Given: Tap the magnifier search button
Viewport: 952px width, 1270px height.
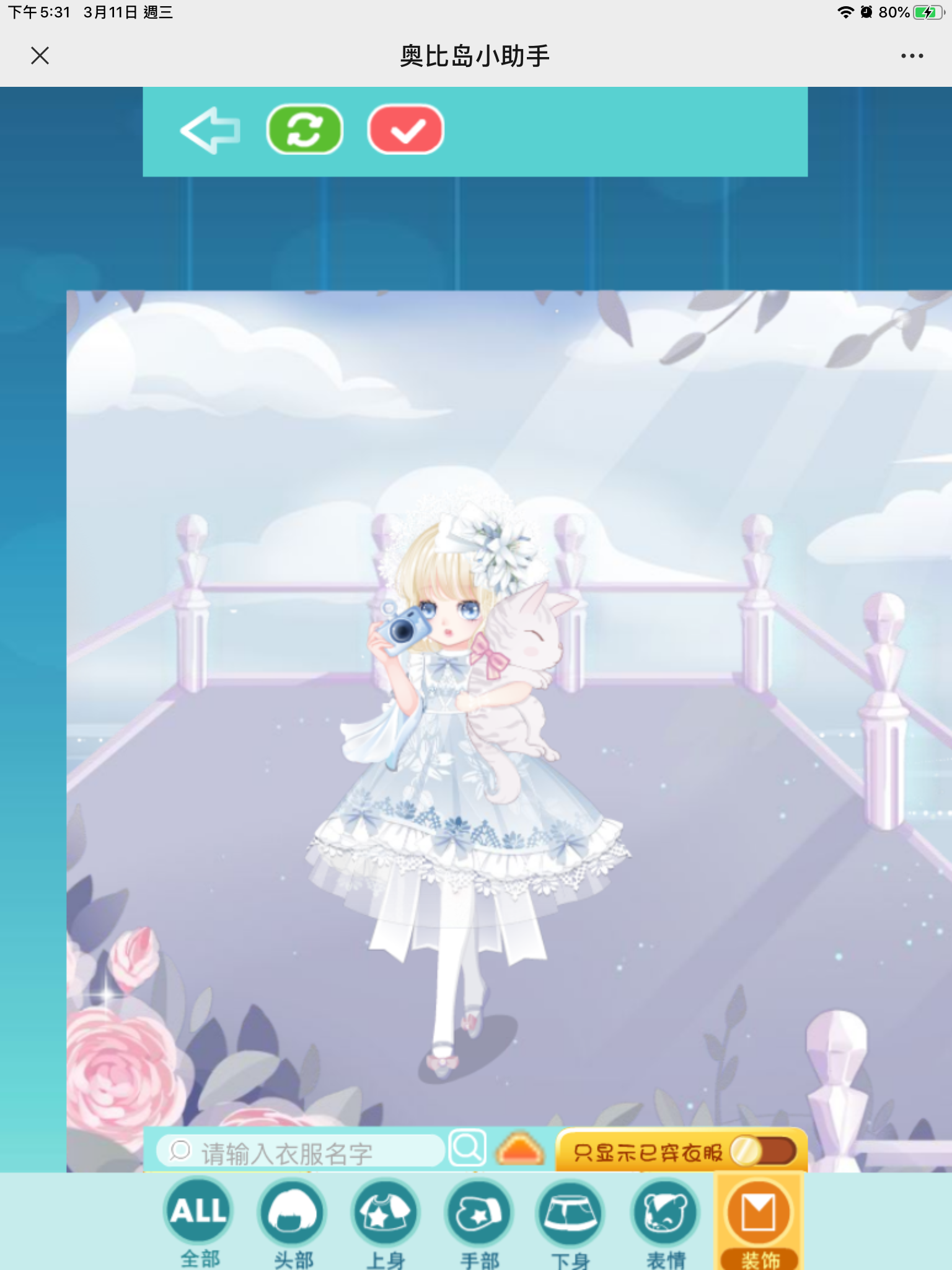Looking at the screenshot, I should (467, 1148).
